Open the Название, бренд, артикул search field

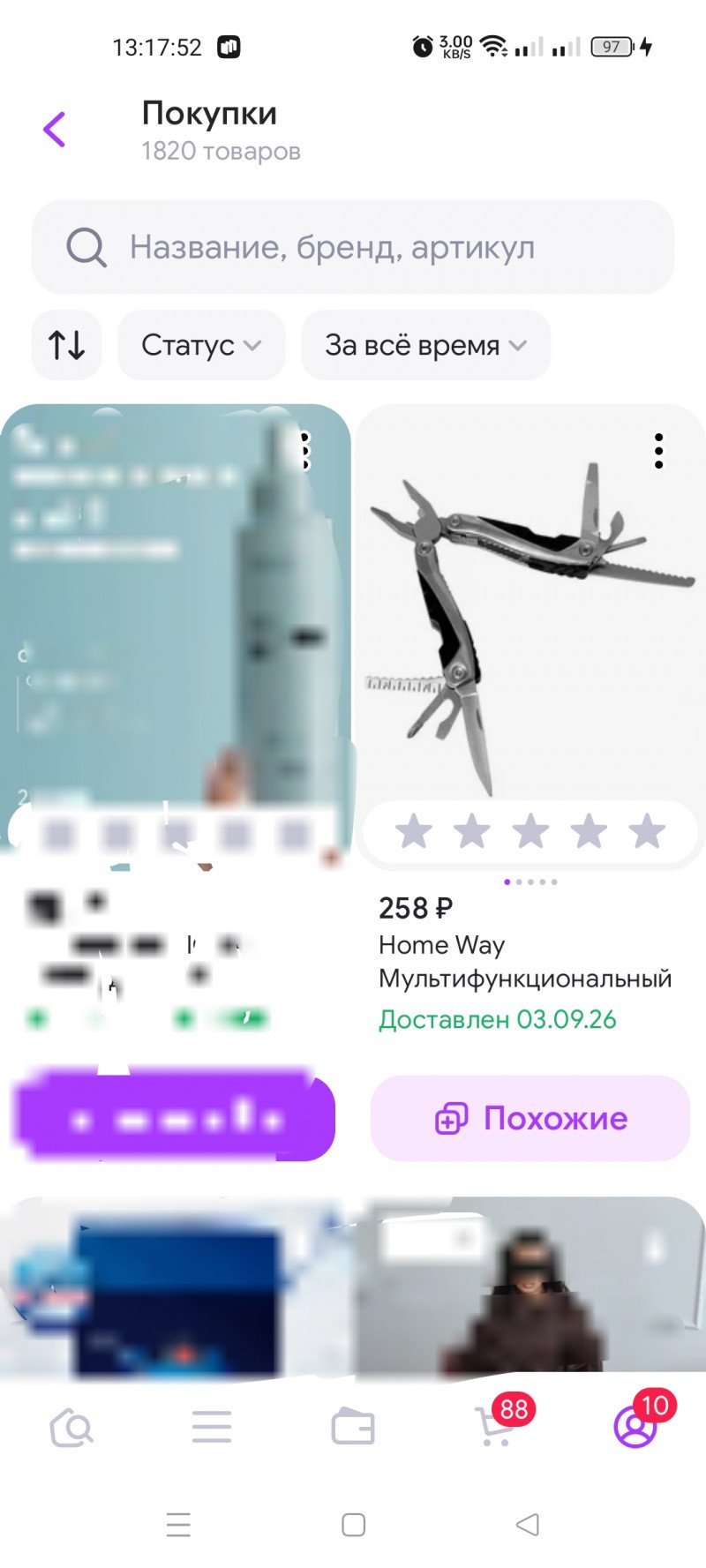pyautogui.click(x=353, y=247)
